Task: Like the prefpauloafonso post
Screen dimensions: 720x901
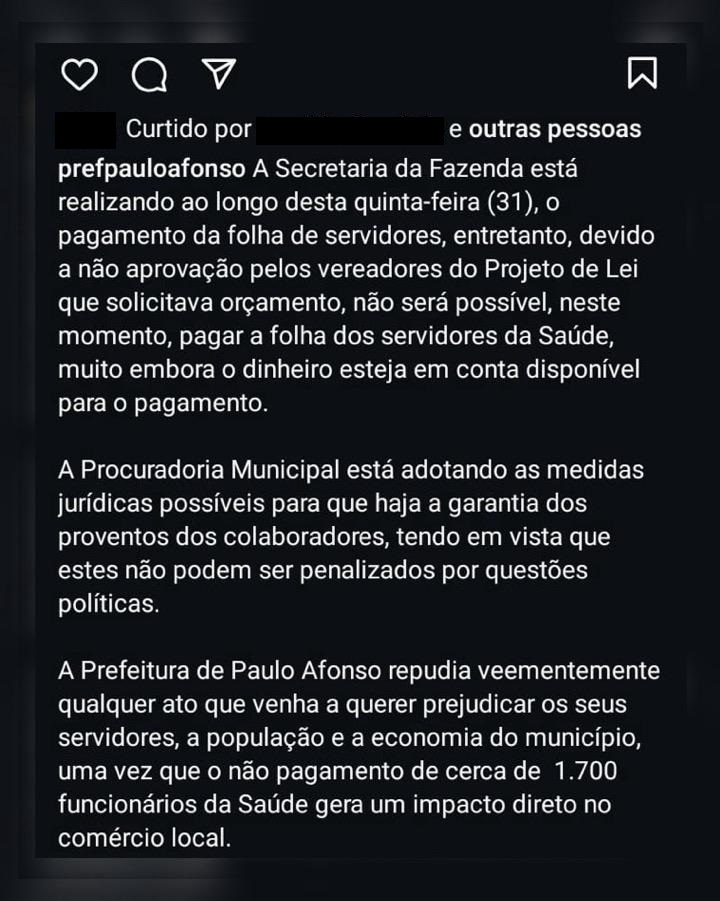Action: click(x=80, y=74)
